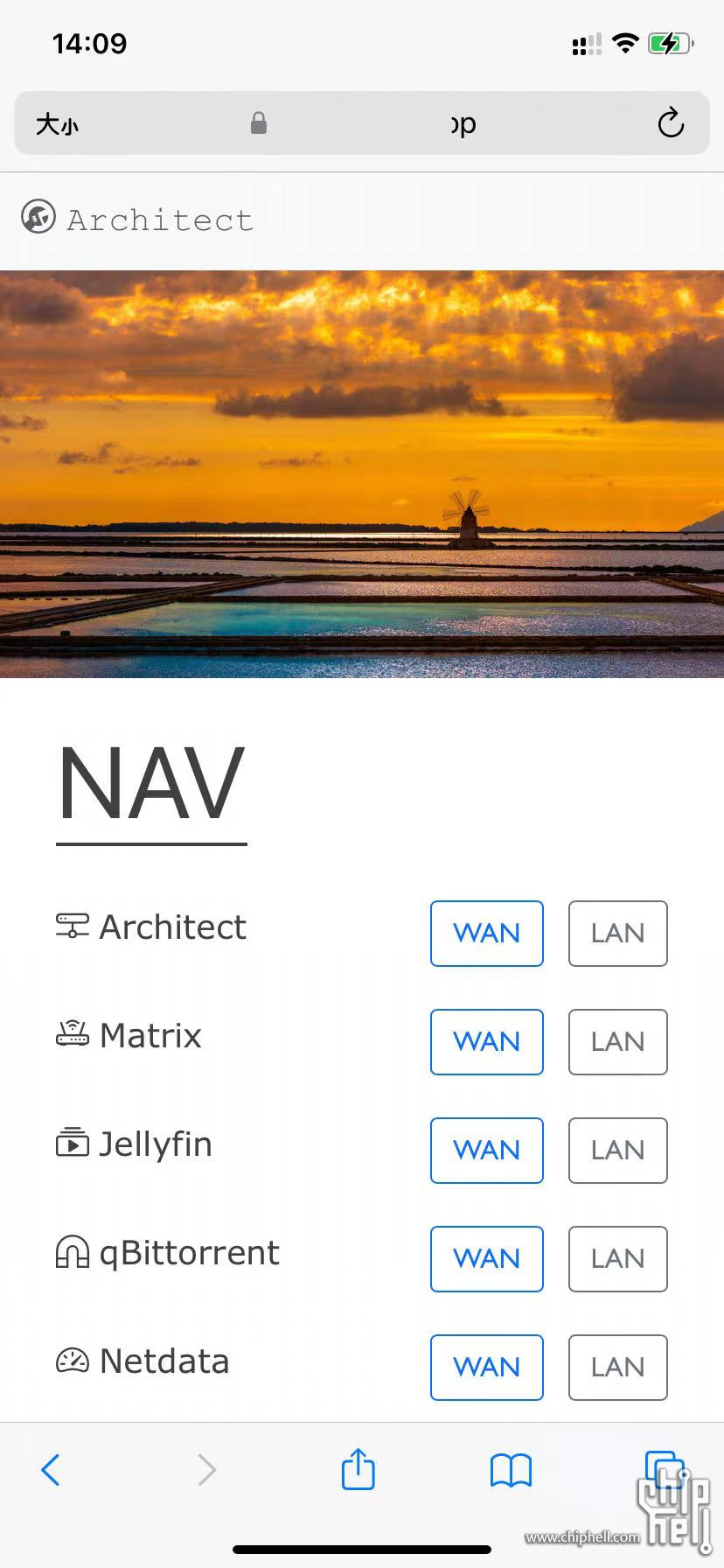Open qBittorrent over WAN

[x=486, y=1259]
